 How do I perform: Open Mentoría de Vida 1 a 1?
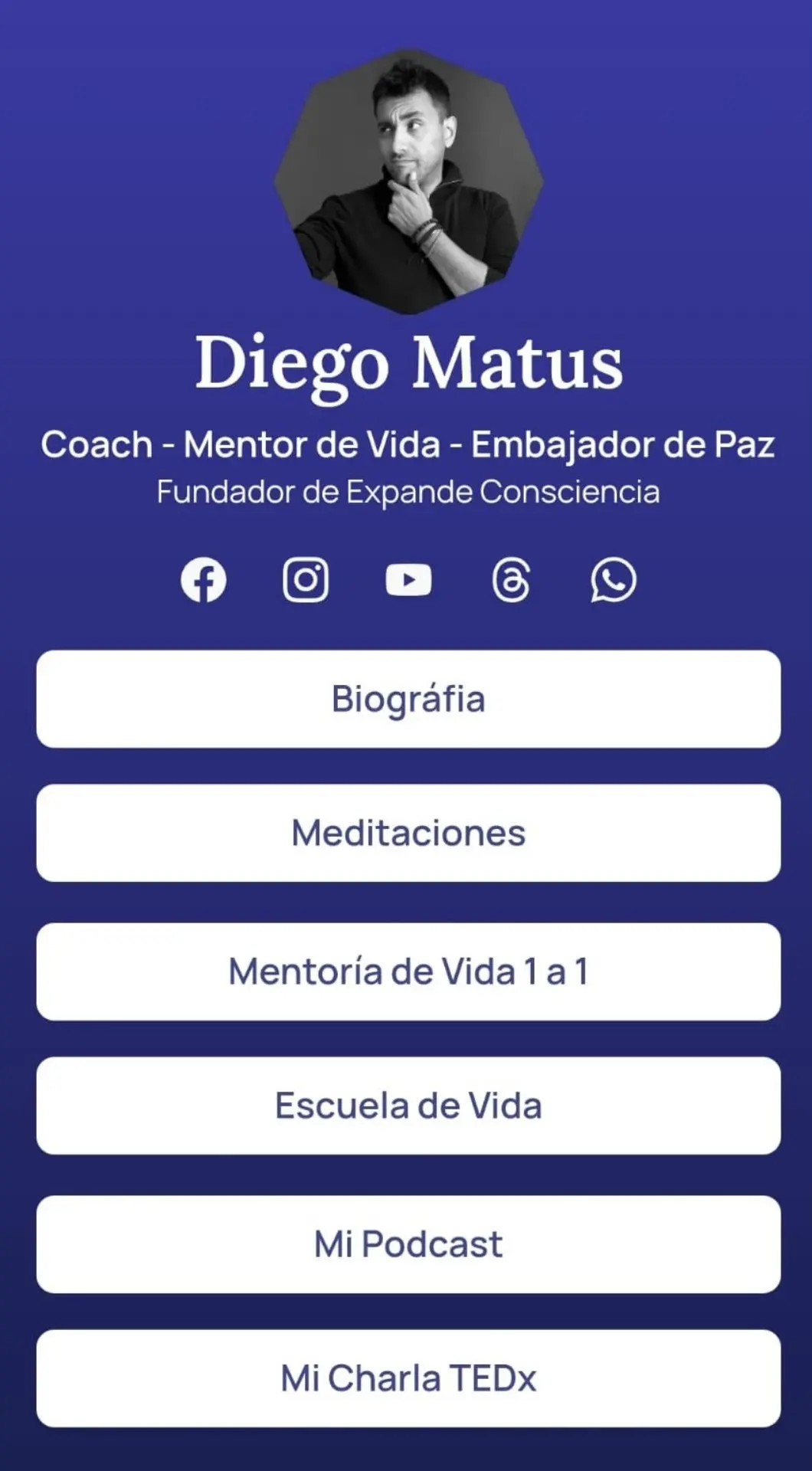coord(408,971)
